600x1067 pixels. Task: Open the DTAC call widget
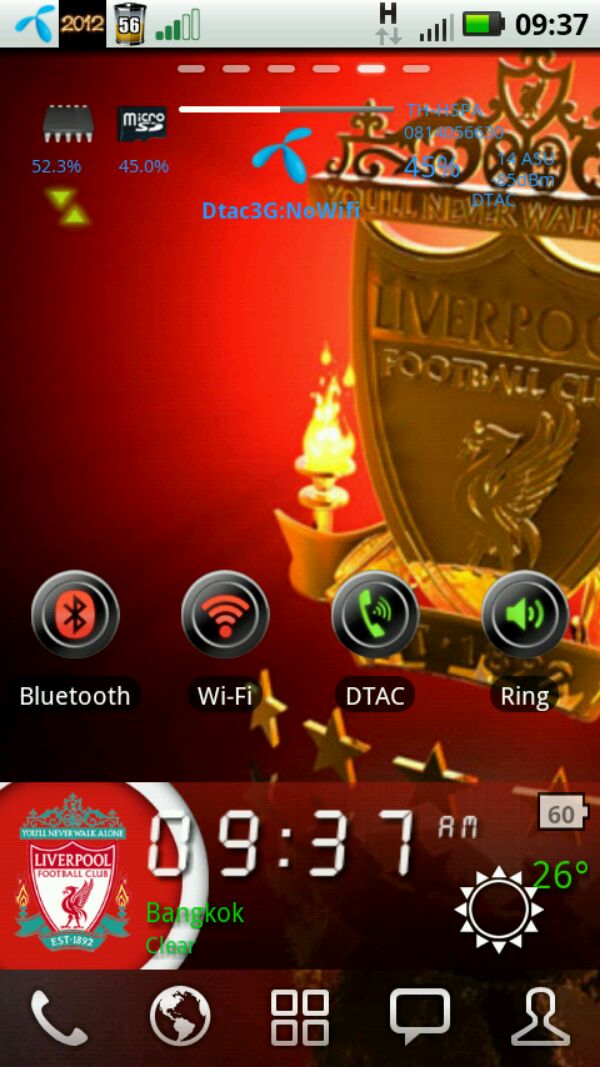click(x=375, y=614)
